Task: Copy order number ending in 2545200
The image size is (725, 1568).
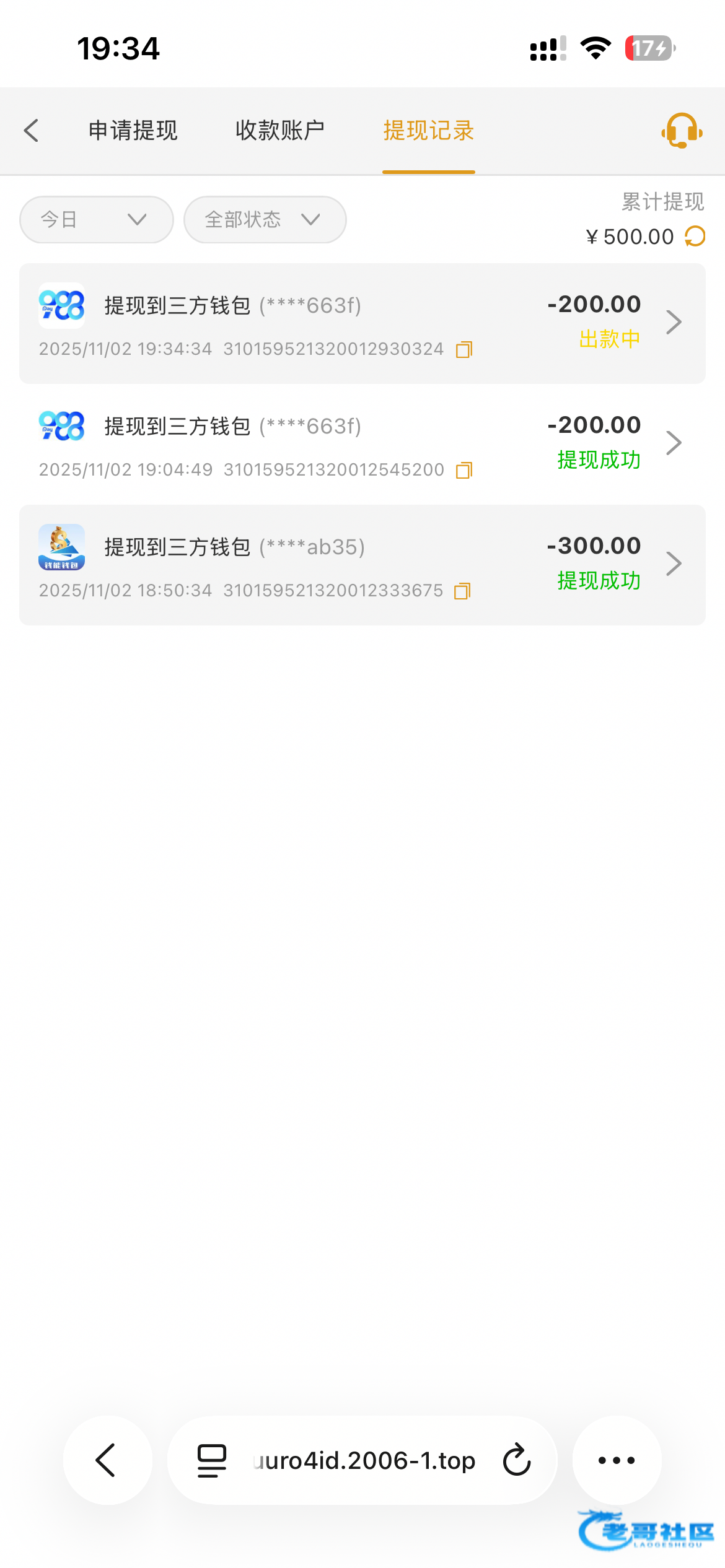Action: click(464, 471)
